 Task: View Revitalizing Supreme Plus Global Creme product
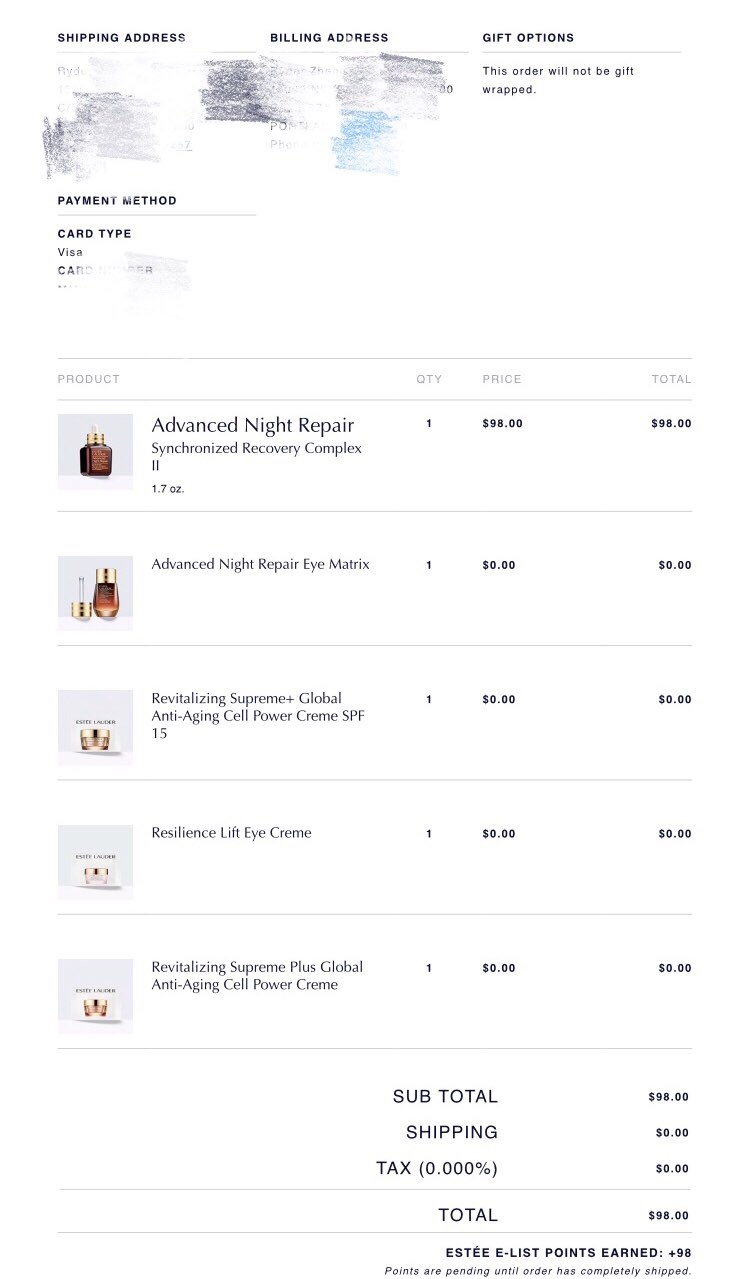[x=257, y=976]
